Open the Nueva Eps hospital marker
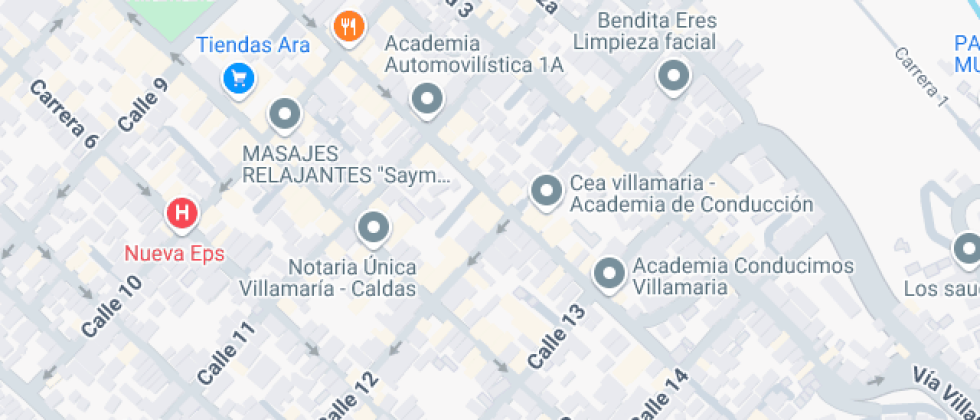 182,215
